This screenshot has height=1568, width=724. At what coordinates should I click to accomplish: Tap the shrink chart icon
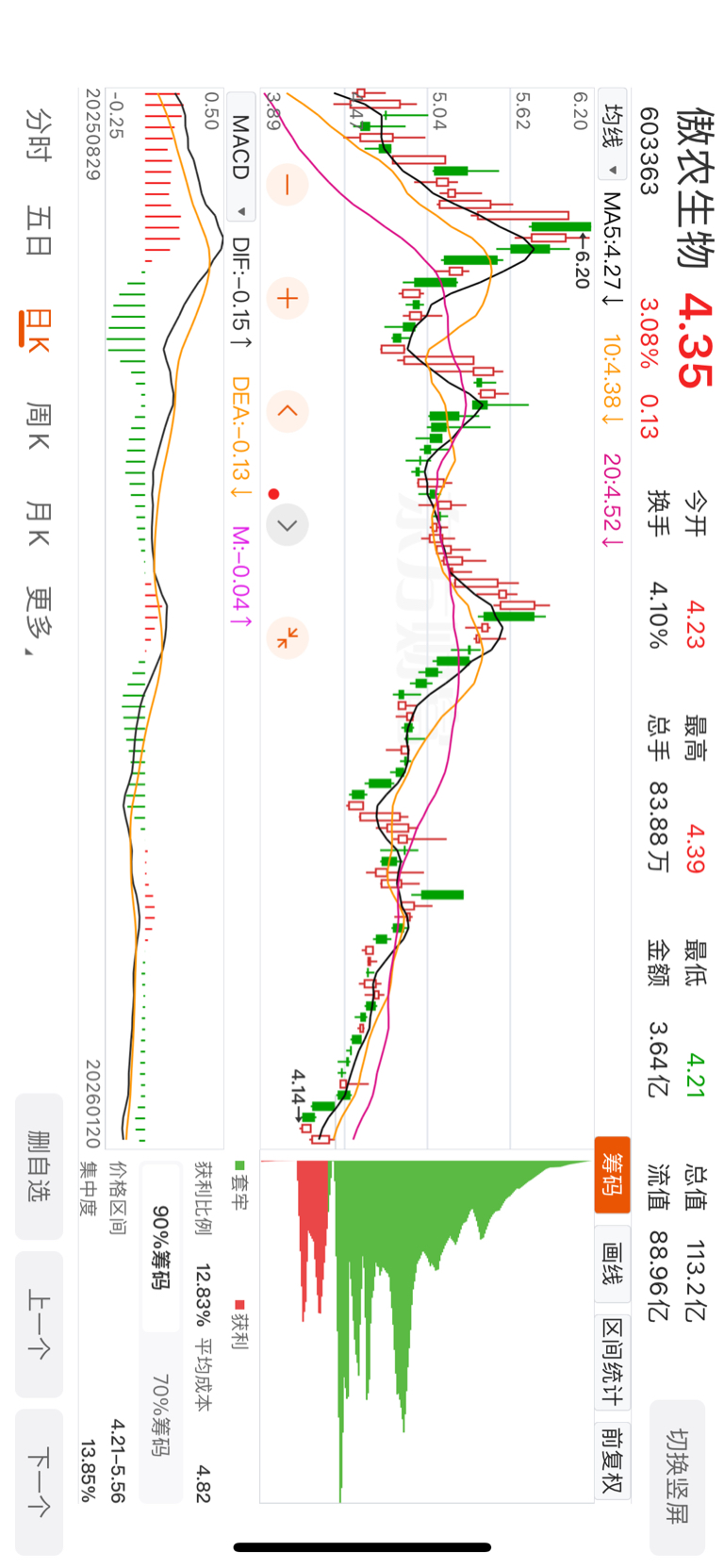tap(288, 638)
